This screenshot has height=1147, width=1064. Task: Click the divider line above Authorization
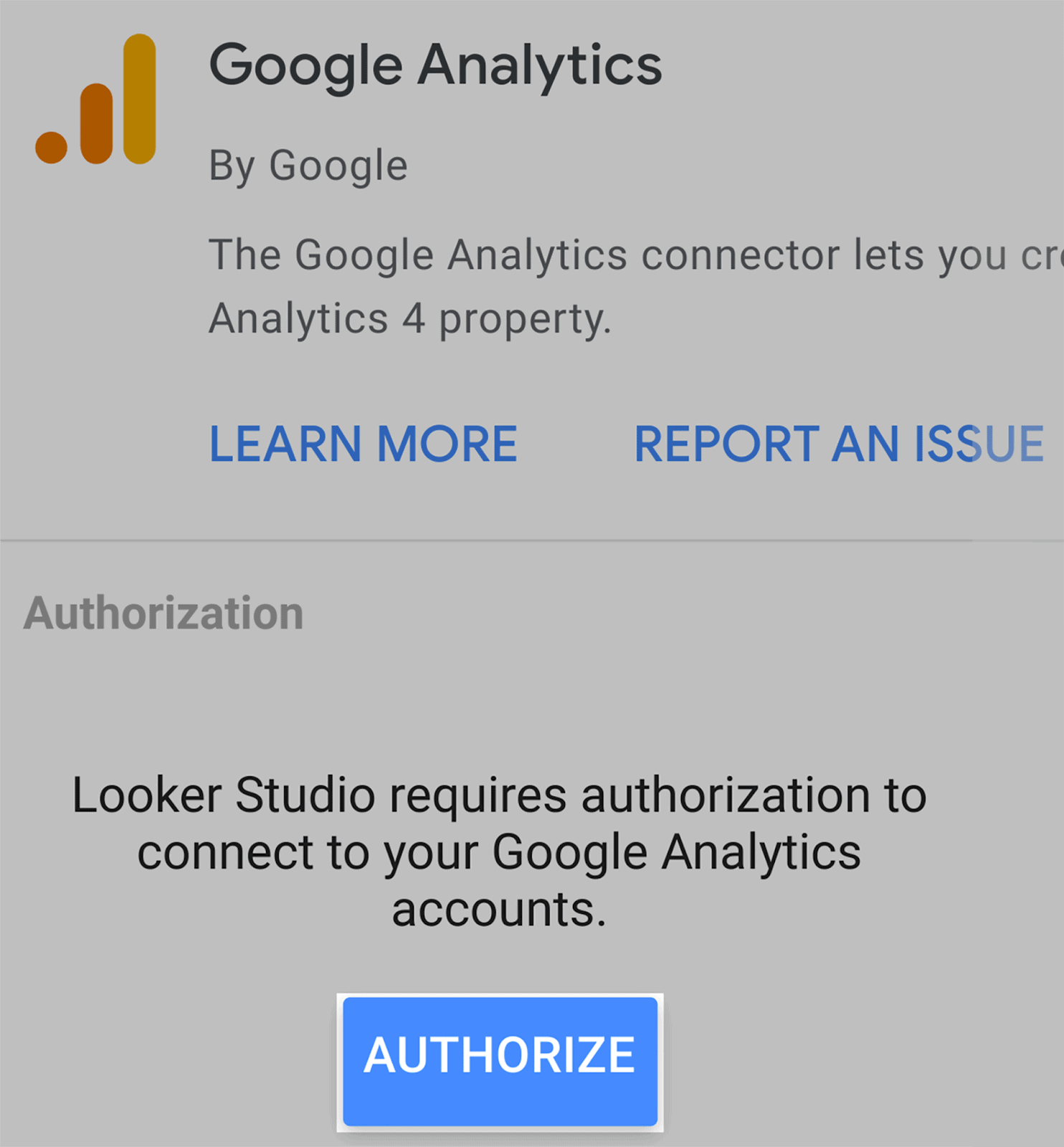[x=531, y=539]
